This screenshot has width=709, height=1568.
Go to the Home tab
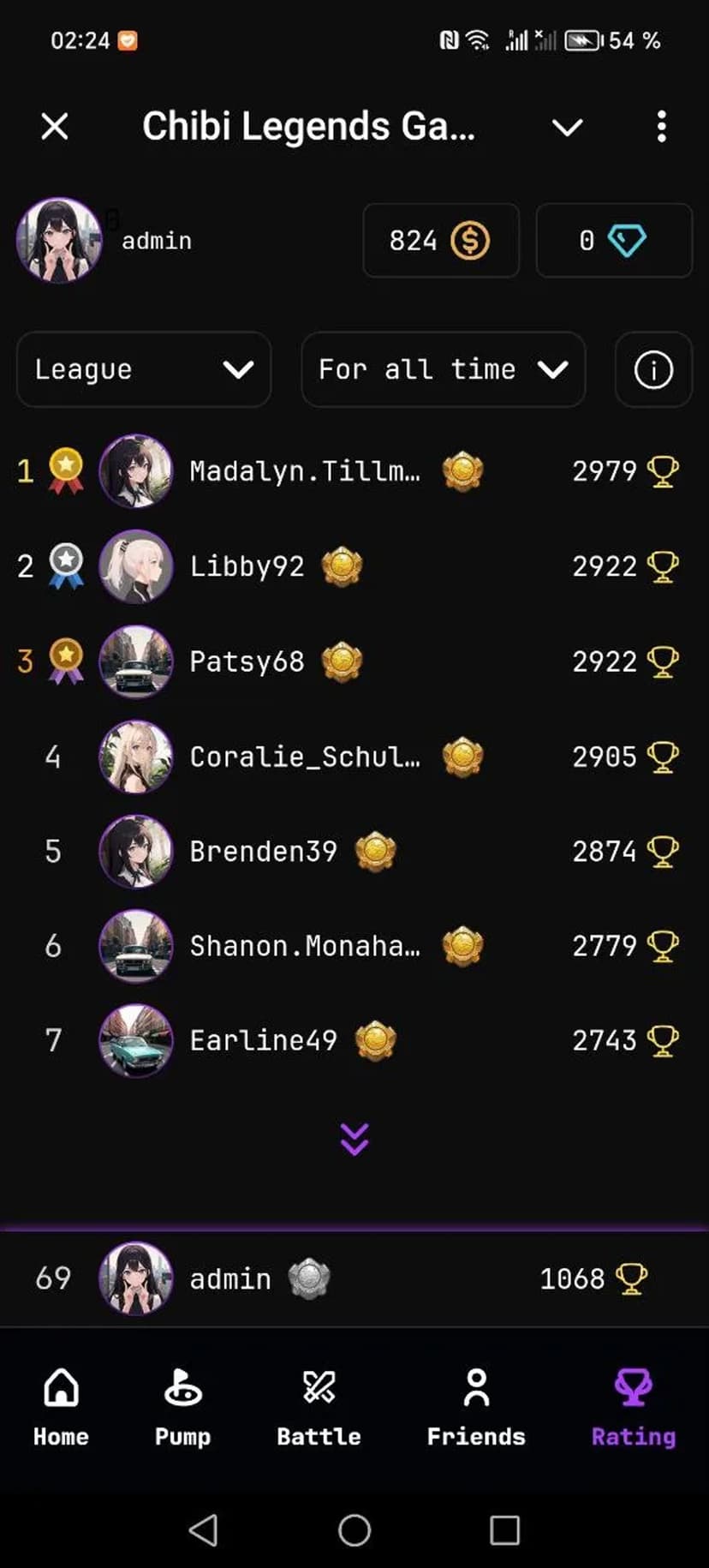[x=61, y=1405]
